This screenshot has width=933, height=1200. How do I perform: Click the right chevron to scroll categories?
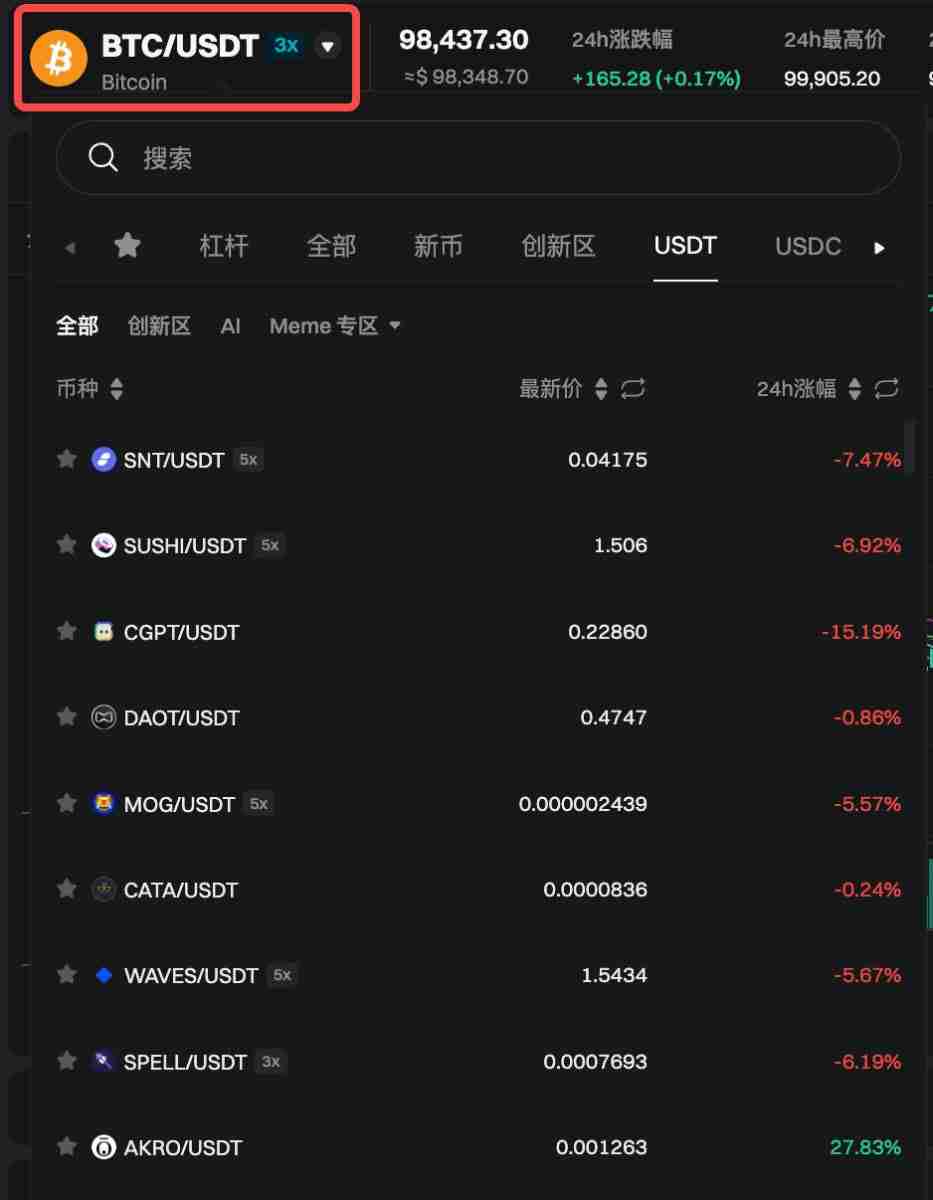[881, 246]
